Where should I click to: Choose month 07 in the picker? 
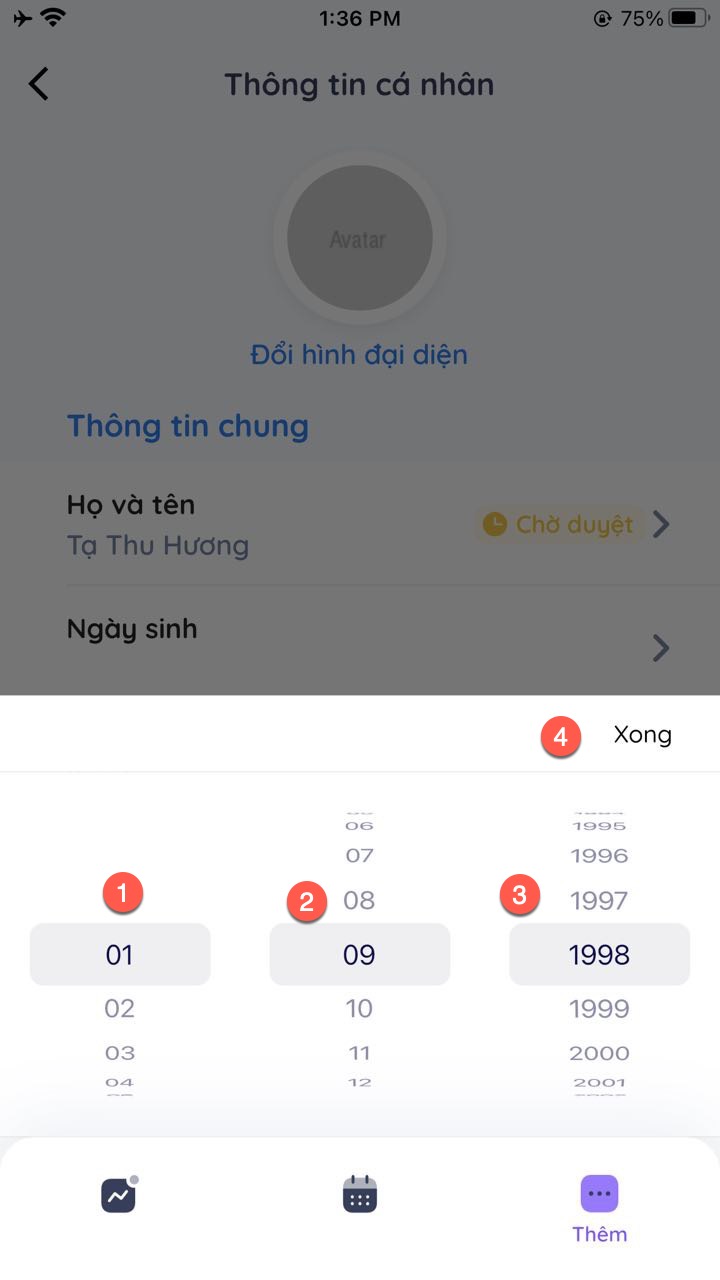click(359, 856)
